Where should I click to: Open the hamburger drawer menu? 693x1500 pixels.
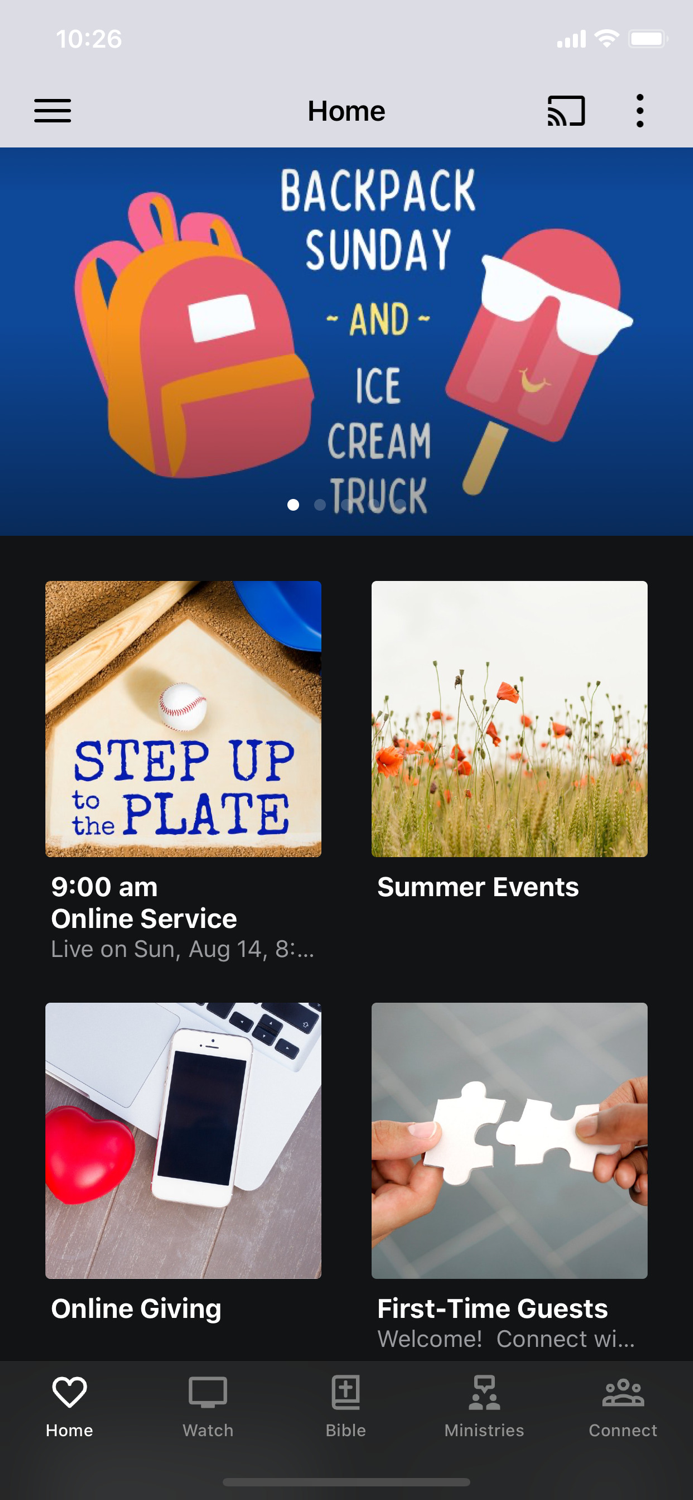(x=53, y=110)
